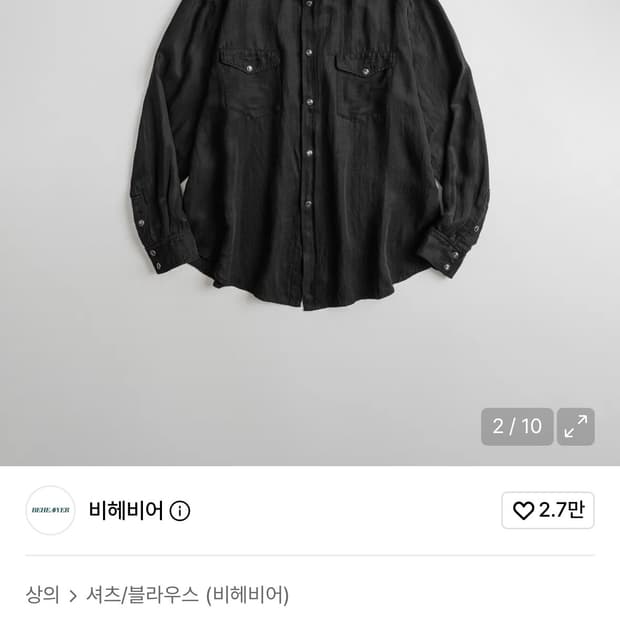Open the 비헤비어 brand page
This screenshot has height=620, width=620.
click(126, 510)
